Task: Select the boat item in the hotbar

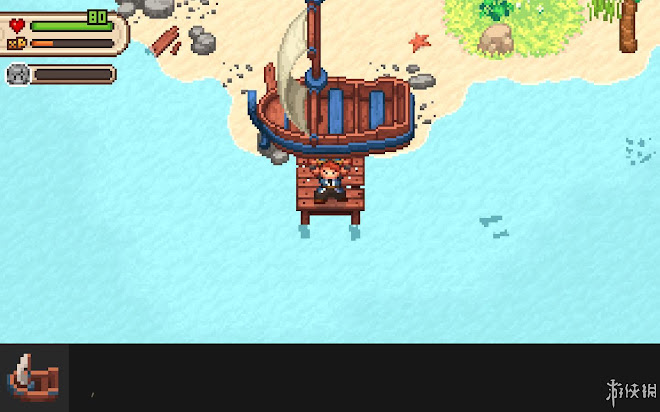Action: (34, 377)
